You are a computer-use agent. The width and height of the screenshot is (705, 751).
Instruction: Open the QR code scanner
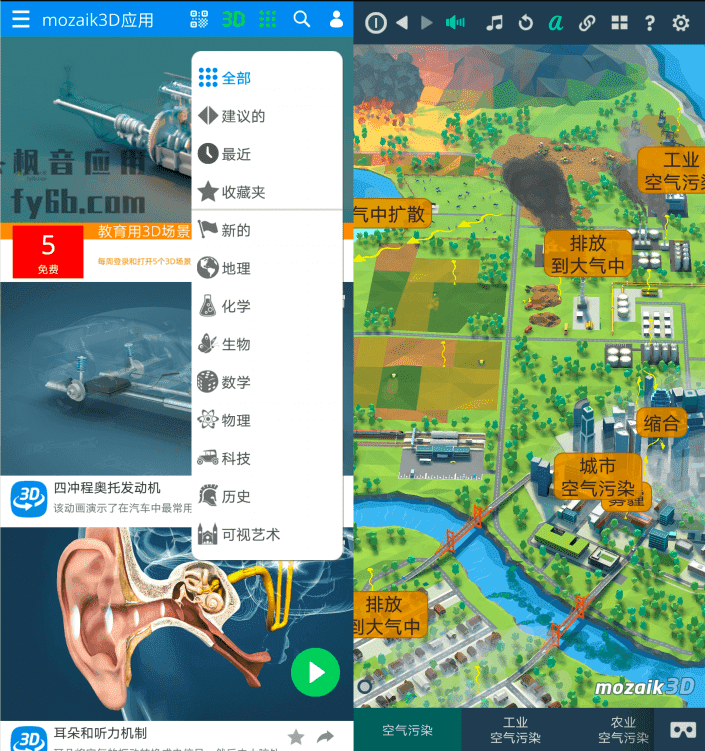coord(199,19)
